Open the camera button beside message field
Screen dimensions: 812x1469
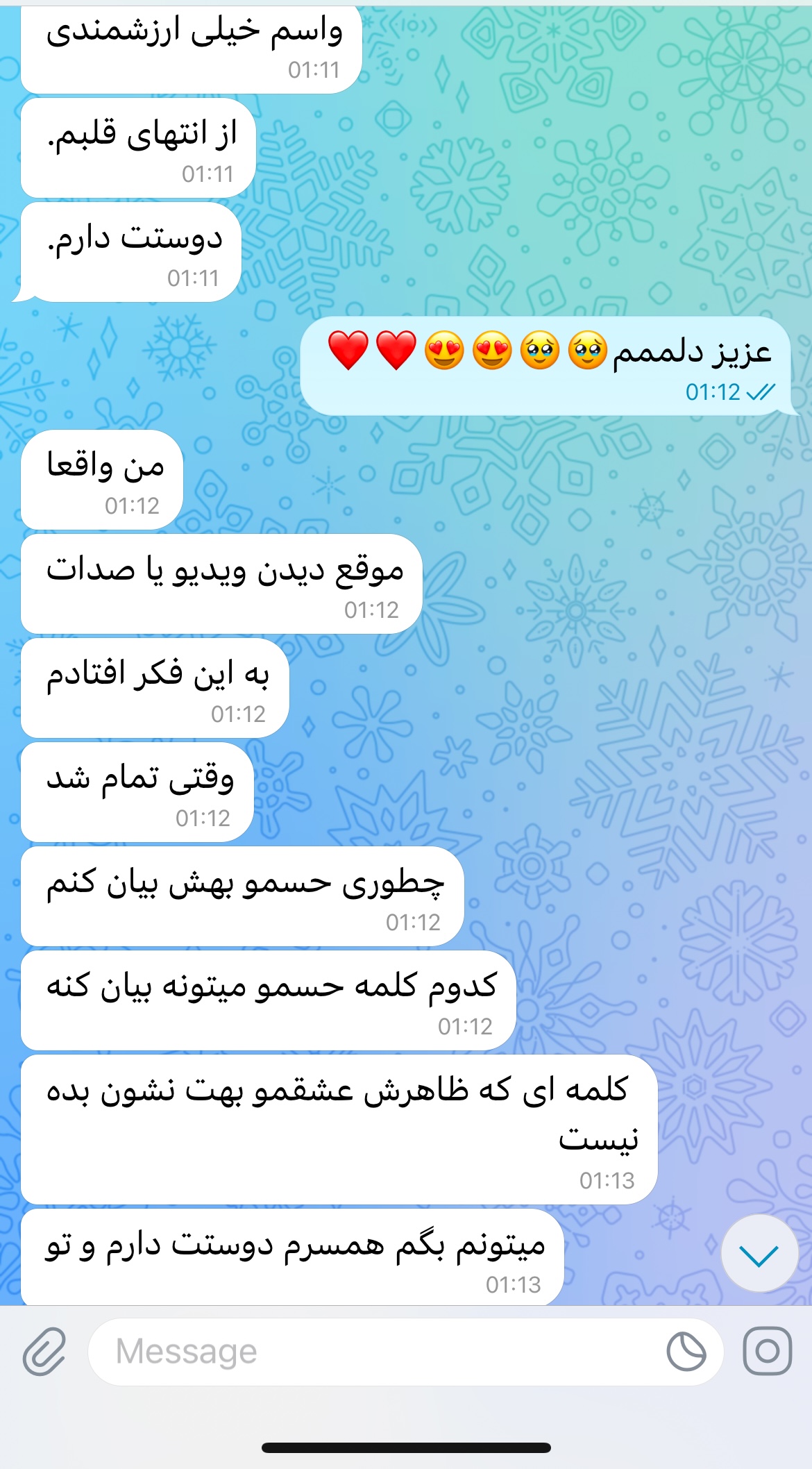coord(767,1351)
